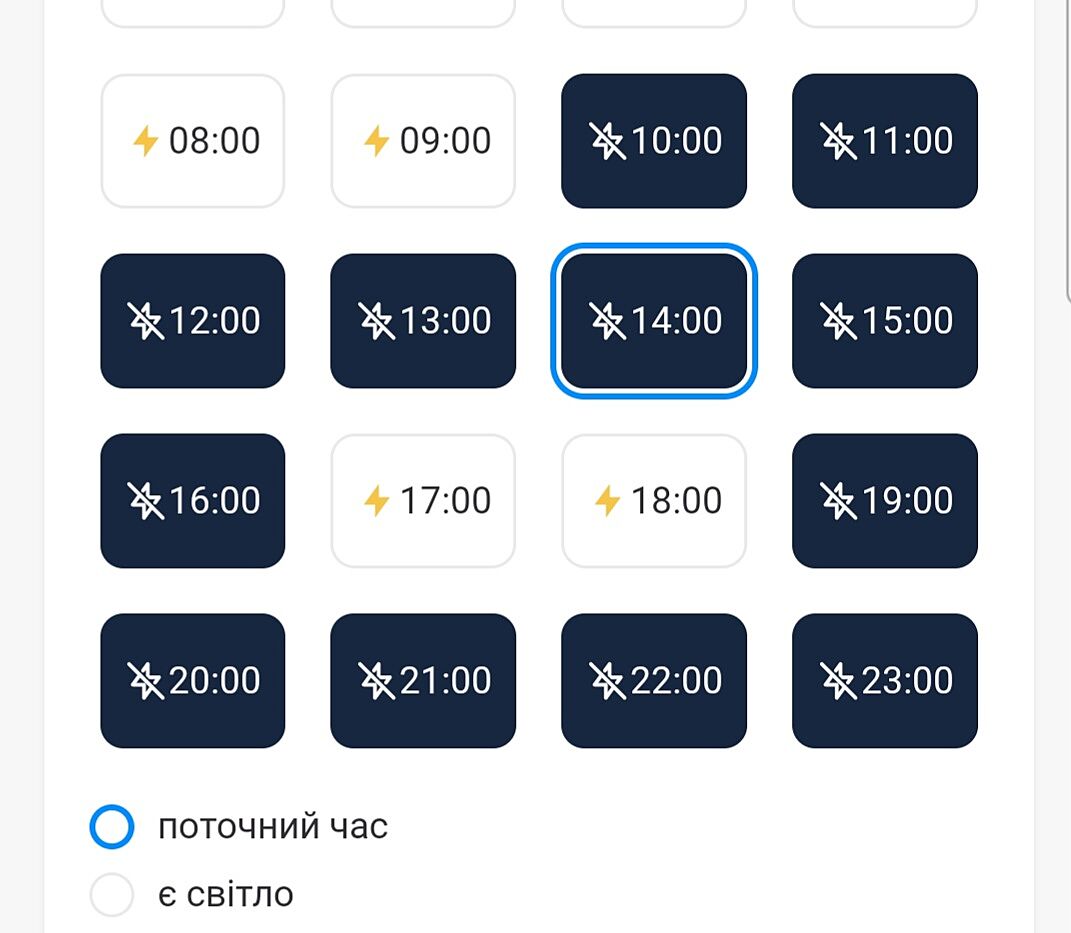Select the 12:00 time slot

click(x=193, y=321)
